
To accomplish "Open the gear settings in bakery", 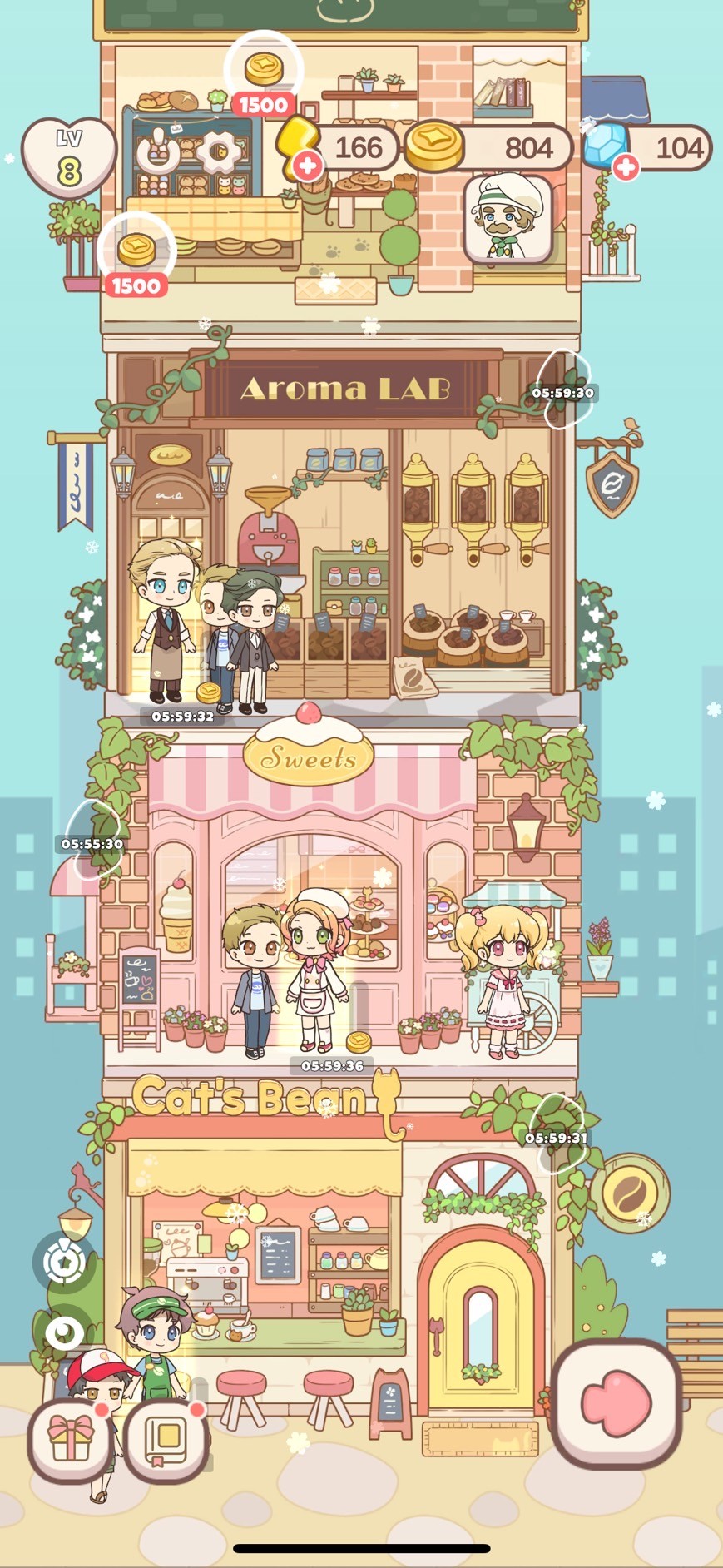I will [x=220, y=152].
